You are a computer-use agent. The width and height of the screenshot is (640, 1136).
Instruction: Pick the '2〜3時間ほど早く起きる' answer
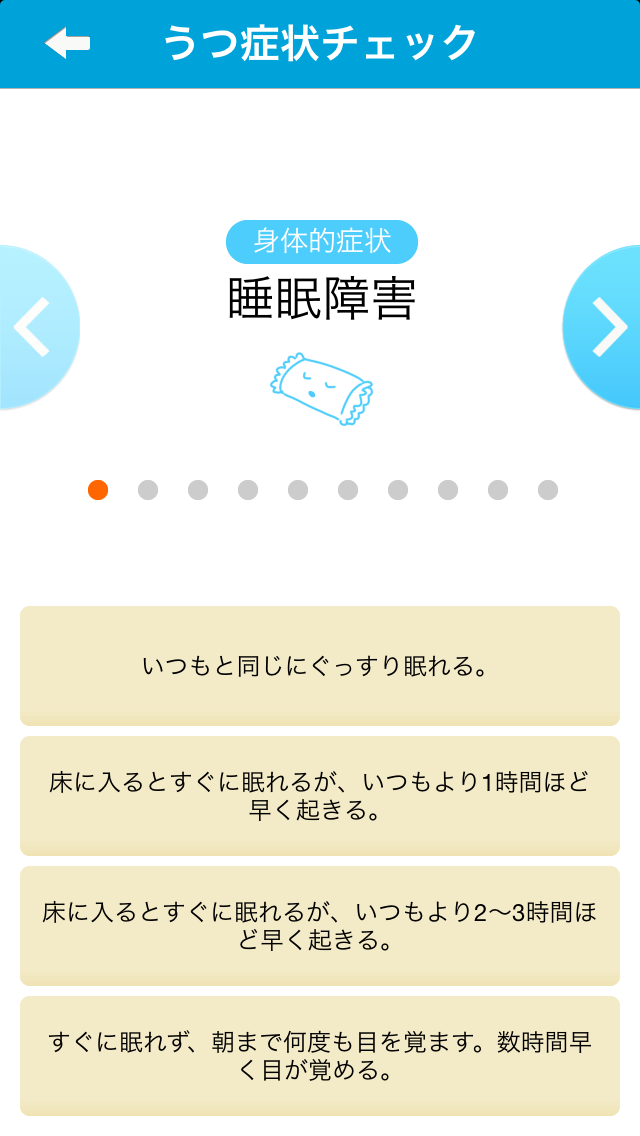point(320,926)
